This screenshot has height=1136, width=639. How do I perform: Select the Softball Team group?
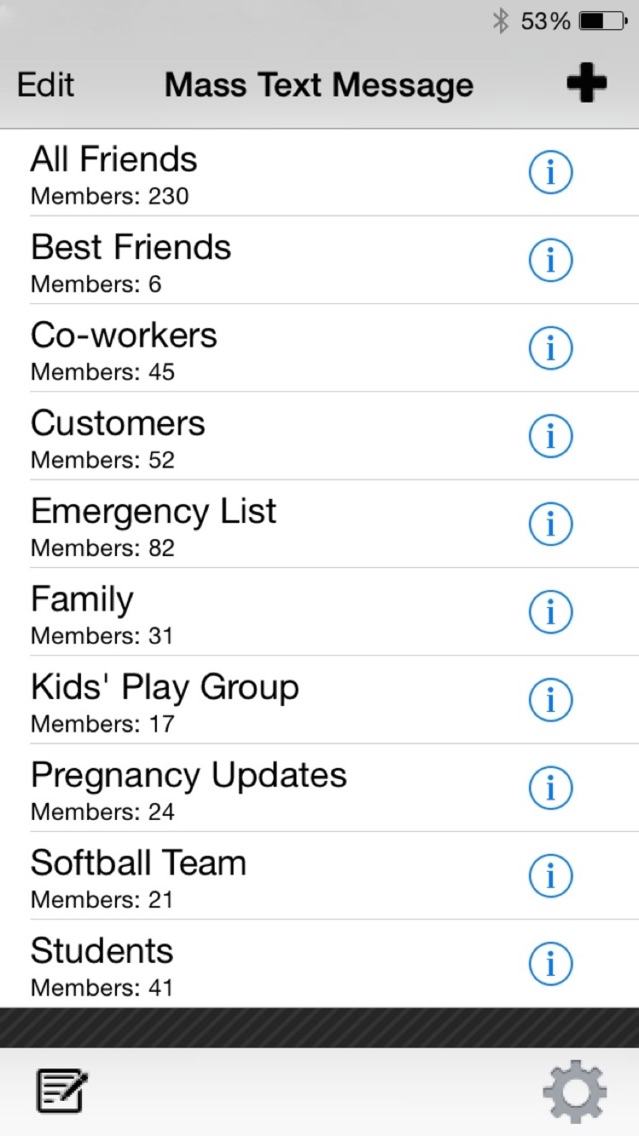pyautogui.click(x=320, y=876)
